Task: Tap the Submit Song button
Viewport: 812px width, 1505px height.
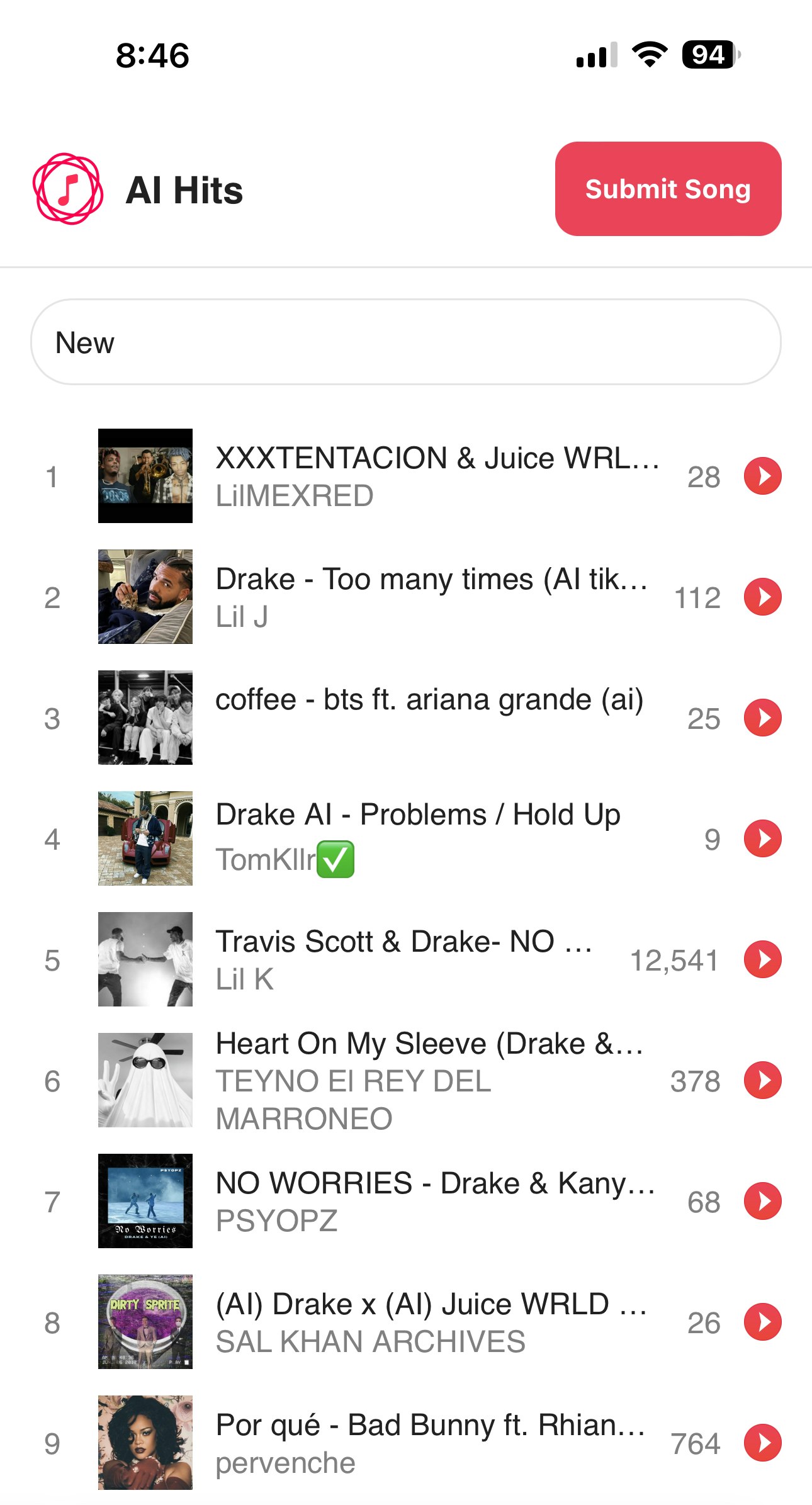Action: pos(668,189)
